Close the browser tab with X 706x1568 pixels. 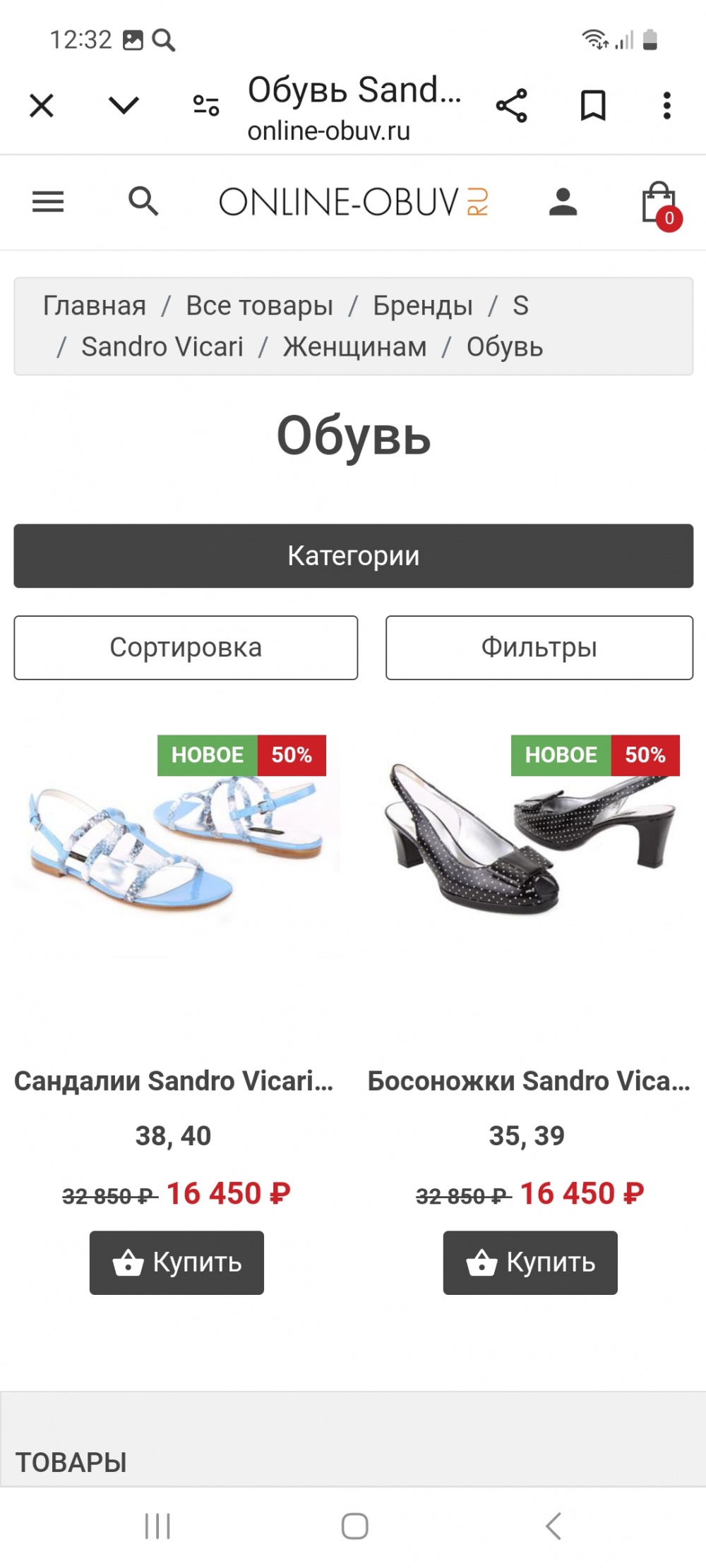[x=42, y=106]
